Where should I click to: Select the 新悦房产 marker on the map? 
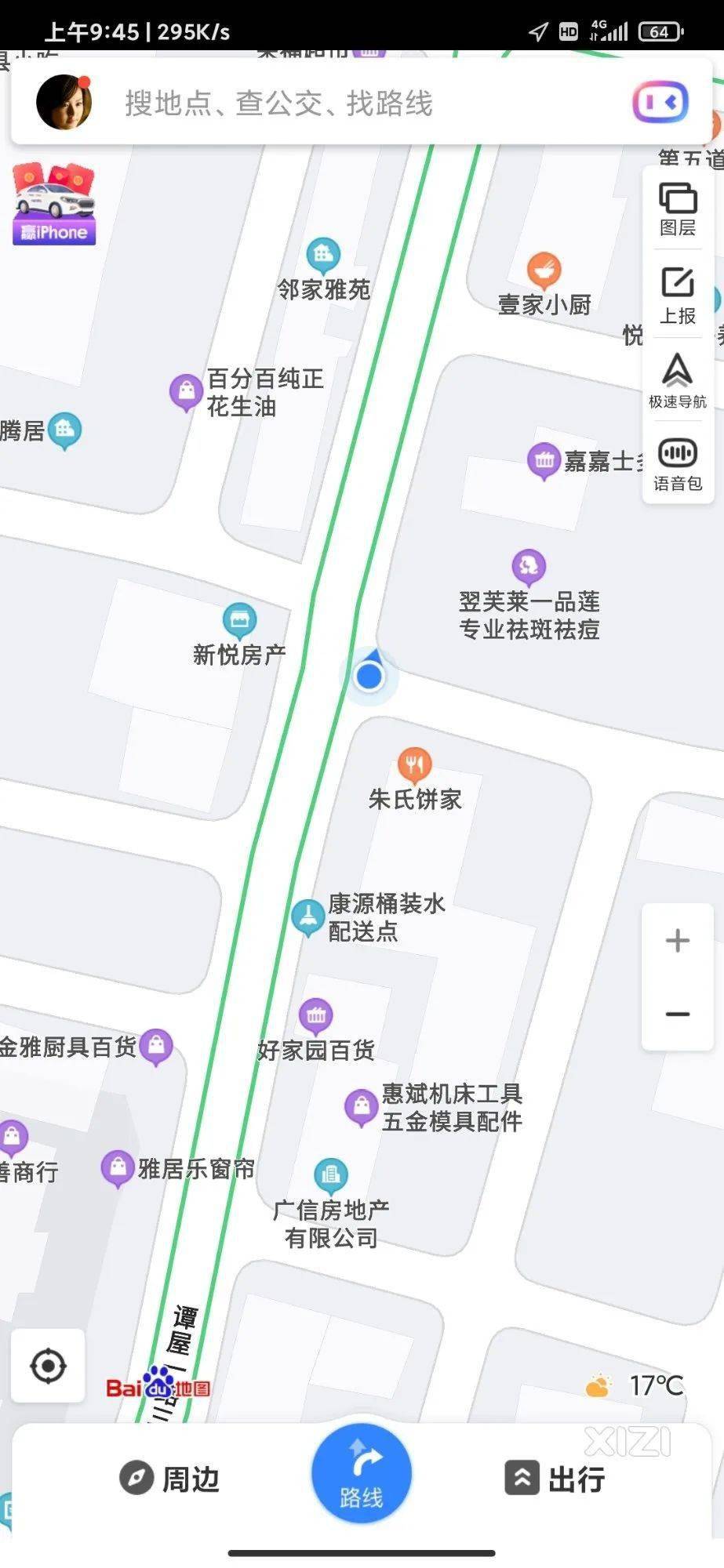tap(239, 620)
